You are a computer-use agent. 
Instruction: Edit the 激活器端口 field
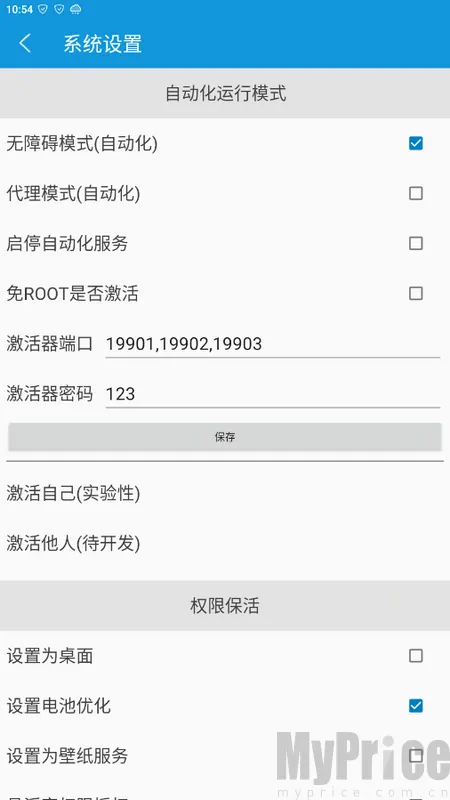click(272, 344)
